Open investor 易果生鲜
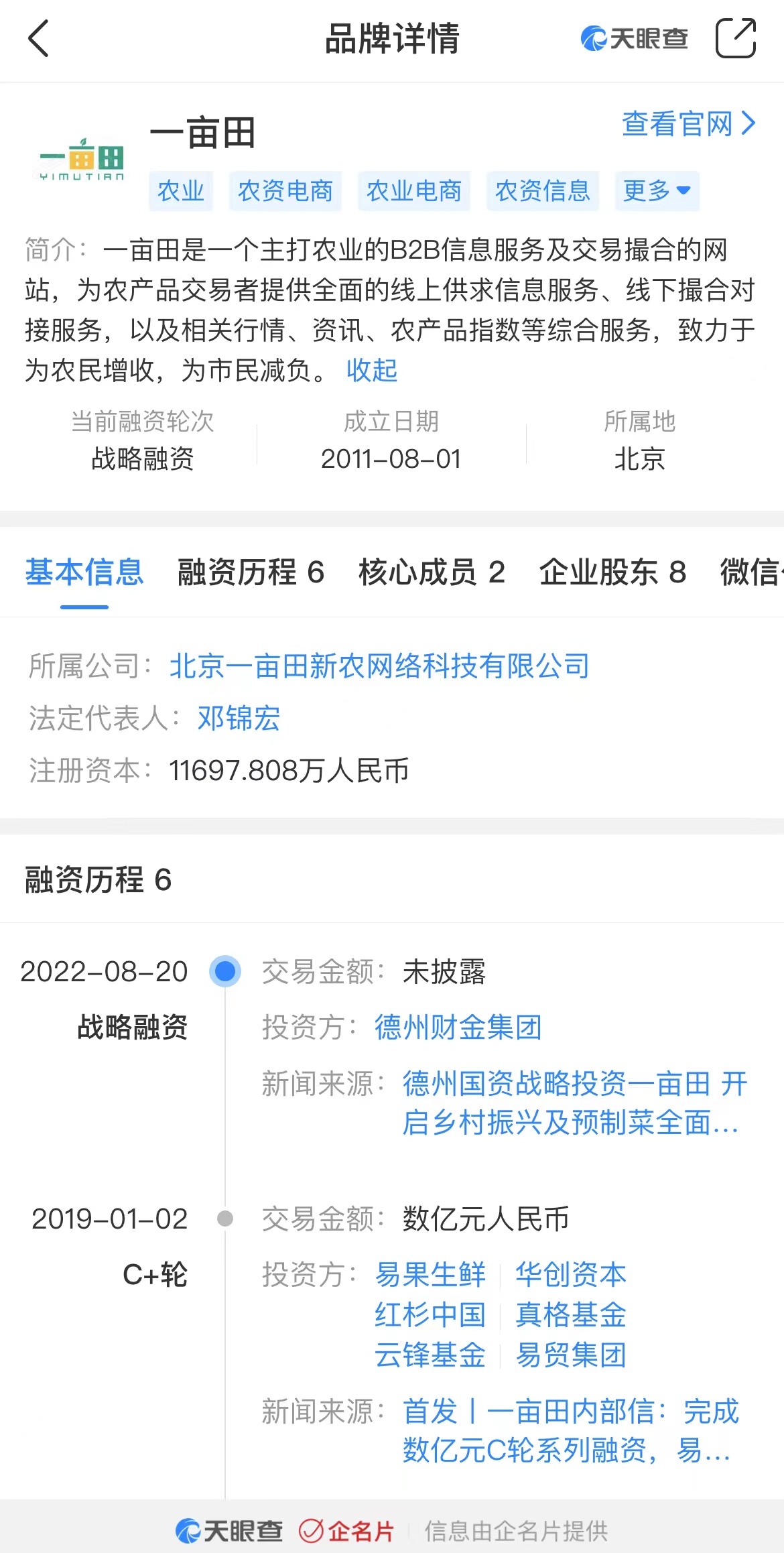Image resolution: width=784 pixels, height=1553 pixels. click(430, 1275)
